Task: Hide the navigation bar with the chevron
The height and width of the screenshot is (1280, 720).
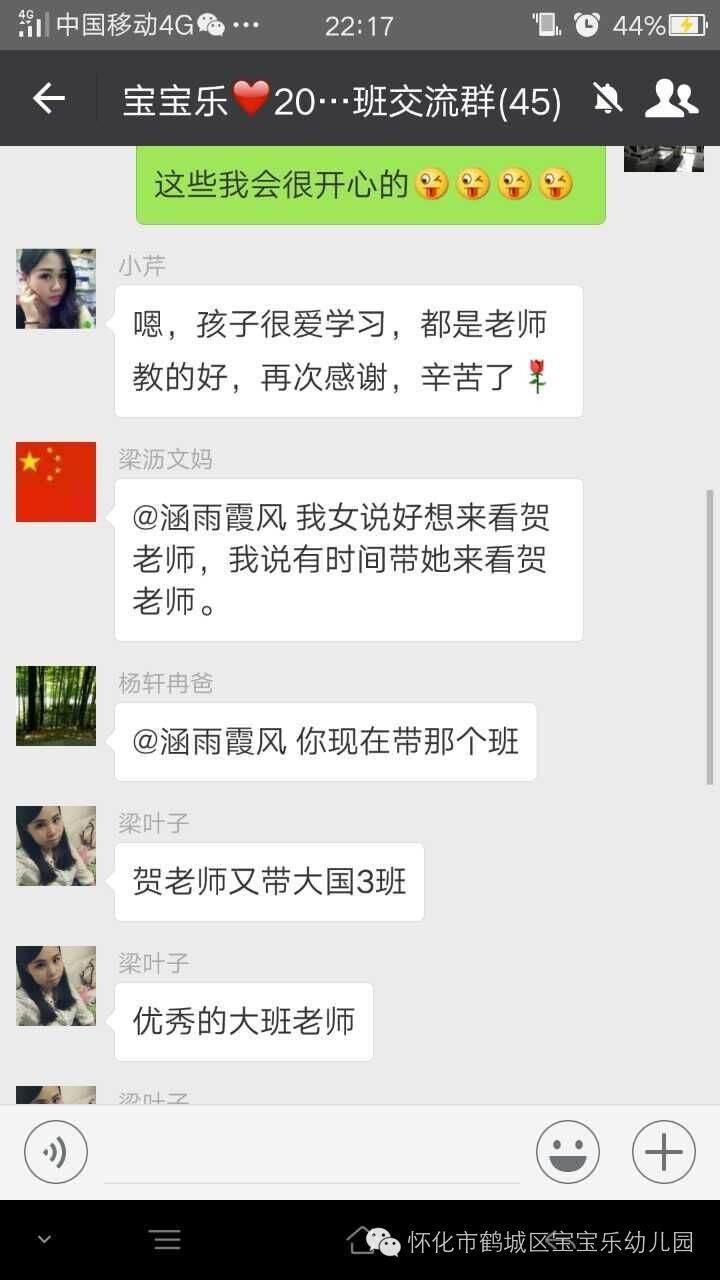Action: (44, 1240)
